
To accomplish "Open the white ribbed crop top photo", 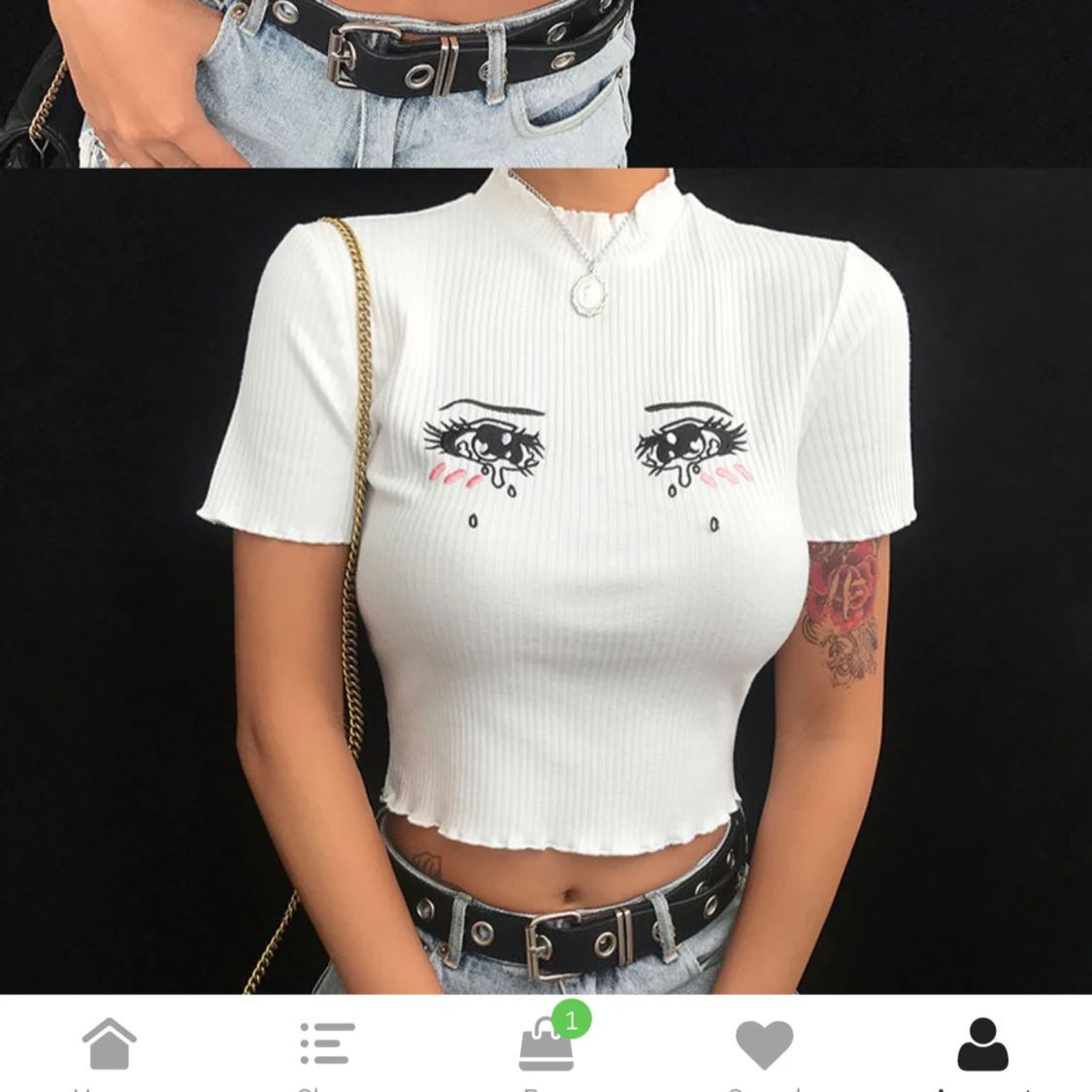I will 546,582.
